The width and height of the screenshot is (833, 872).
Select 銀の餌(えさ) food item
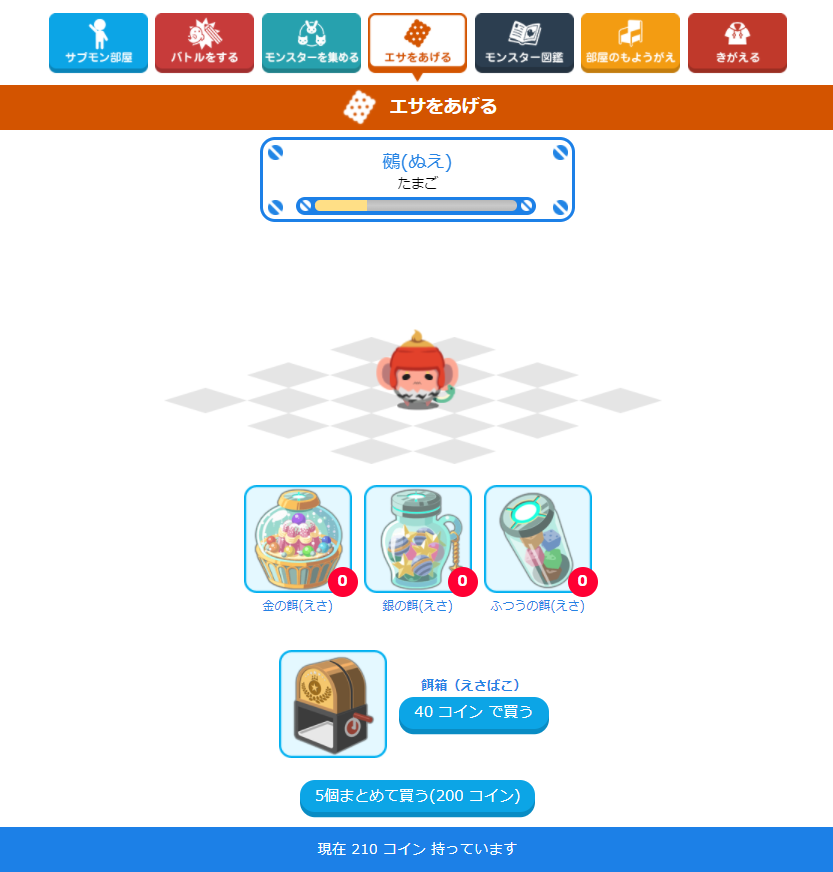[418, 539]
